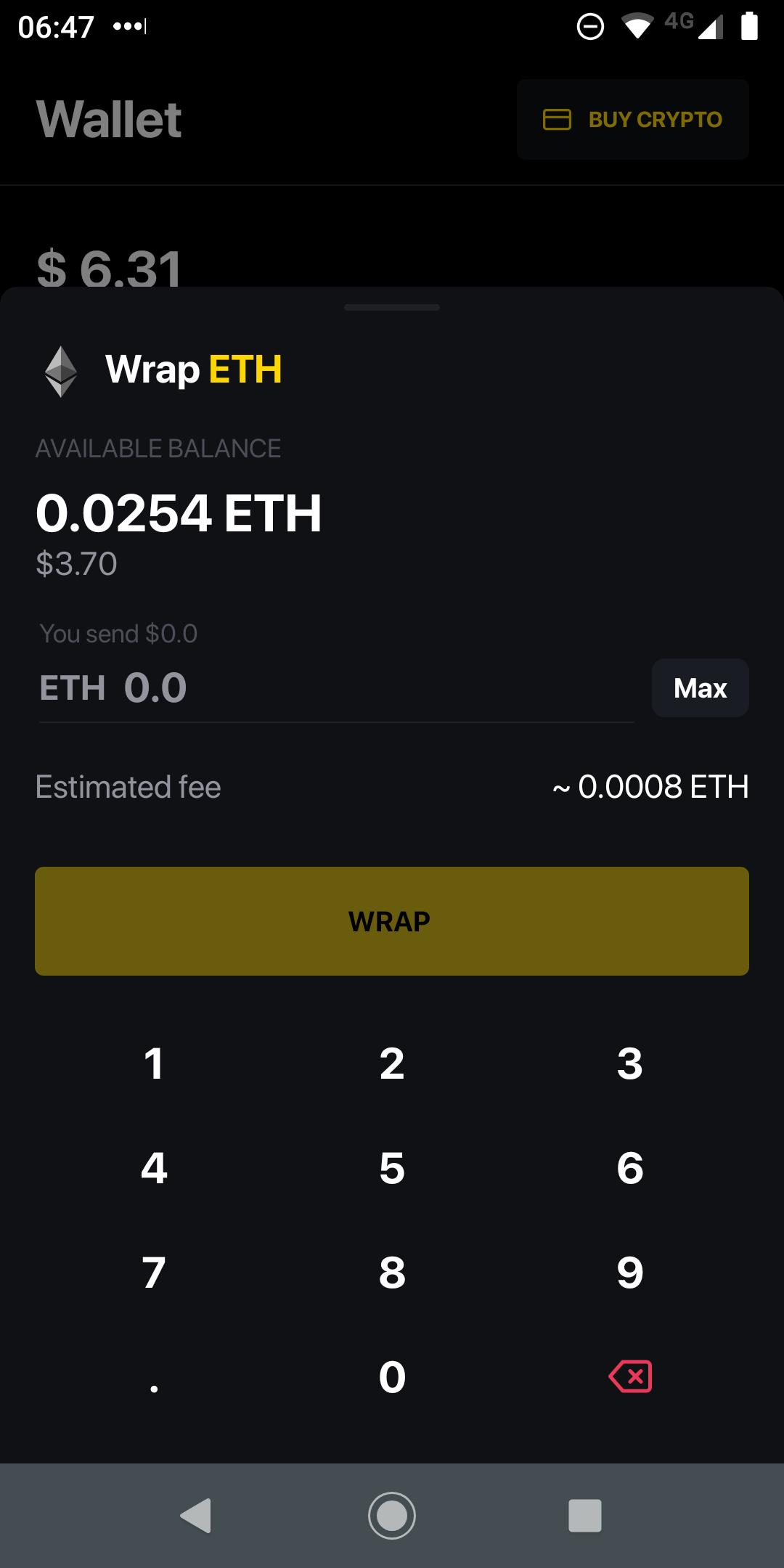Screen dimensions: 784x1568
Task: Enter digit 1 on the keypad
Action: point(154,1063)
